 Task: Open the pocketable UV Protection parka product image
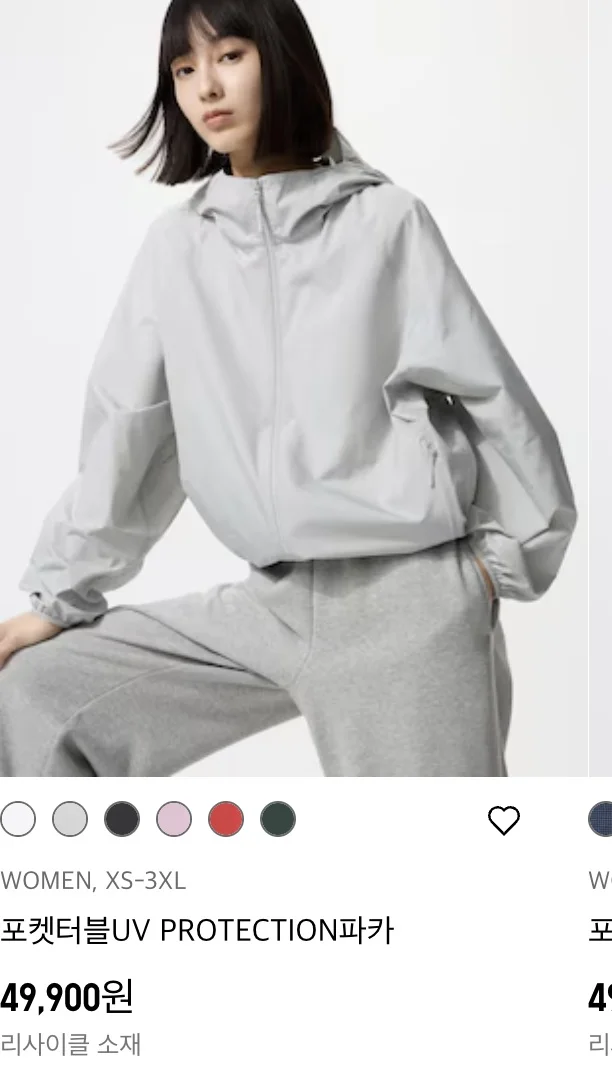click(x=294, y=388)
